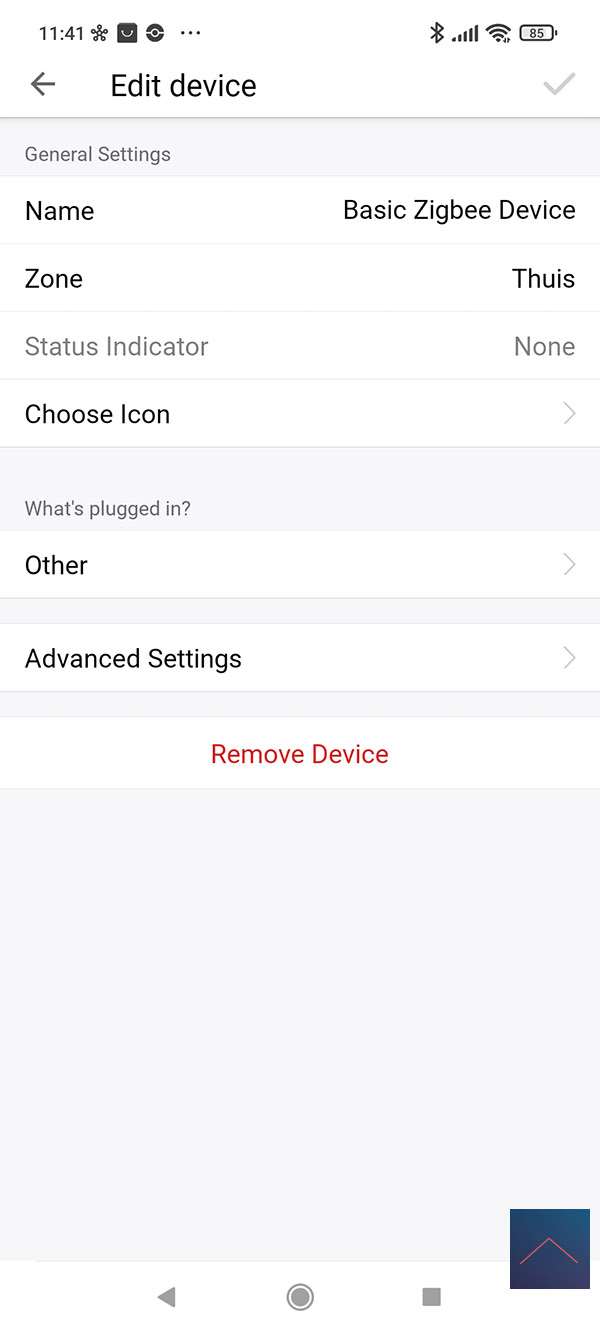
Task: Open Choose Icon
Action: (x=300, y=414)
